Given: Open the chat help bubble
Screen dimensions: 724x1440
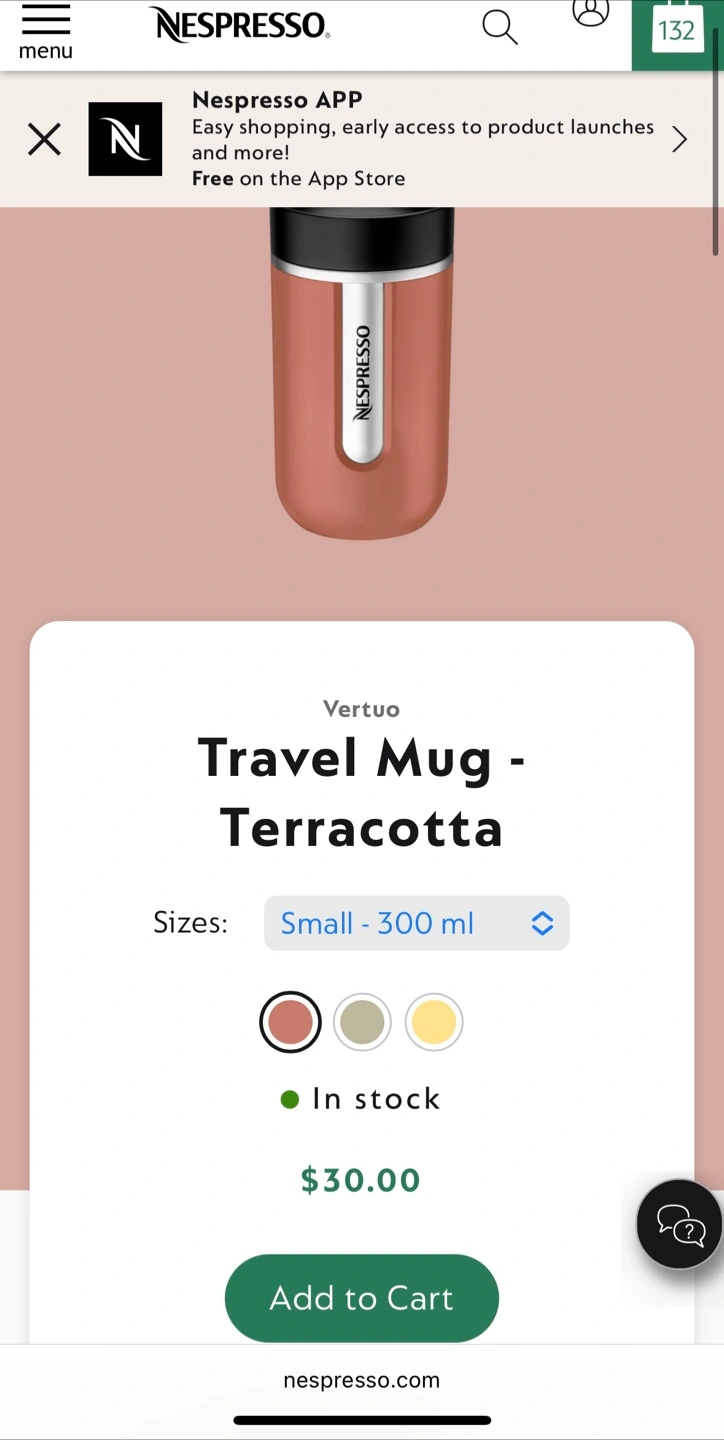Looking at the screenshot, I should (x=680, y=1224).
